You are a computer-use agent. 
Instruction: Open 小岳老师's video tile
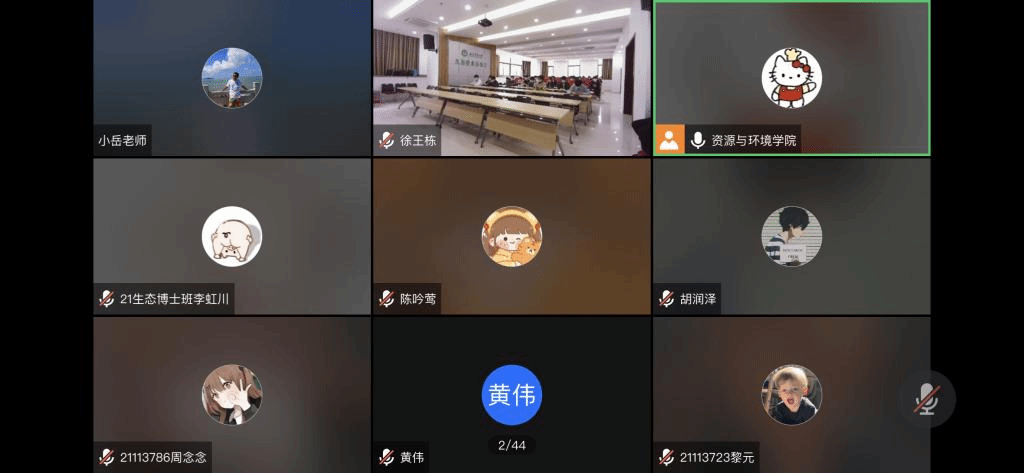[x=232, y=78]
